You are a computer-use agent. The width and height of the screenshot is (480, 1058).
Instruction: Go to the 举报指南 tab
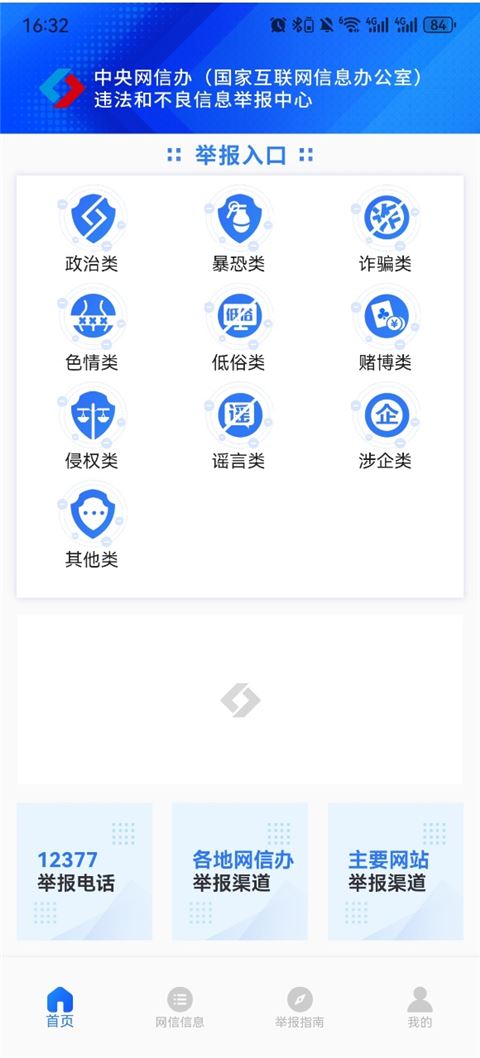tap(300, 1007)
